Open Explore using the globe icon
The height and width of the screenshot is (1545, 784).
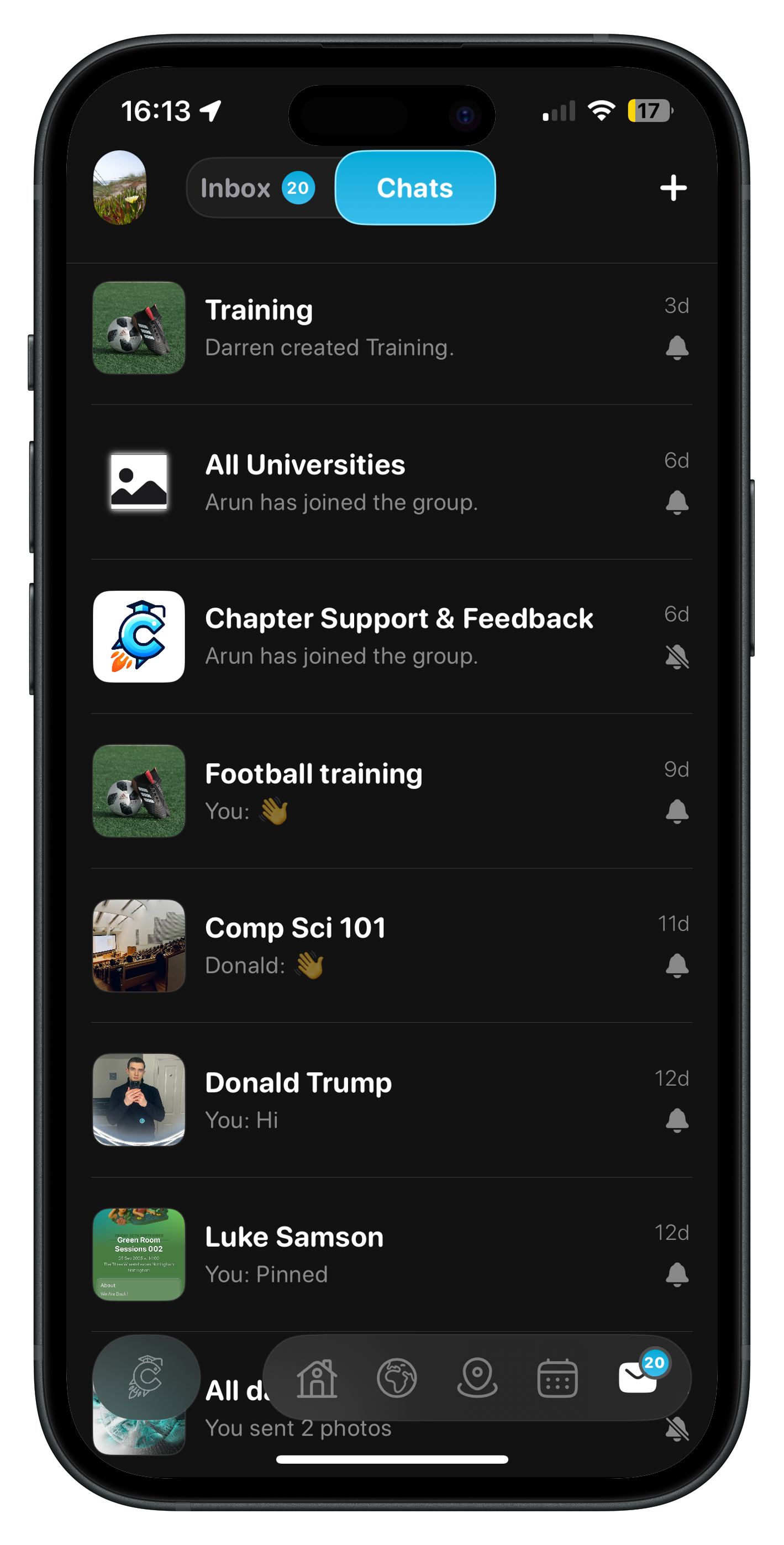(398, 1379)
